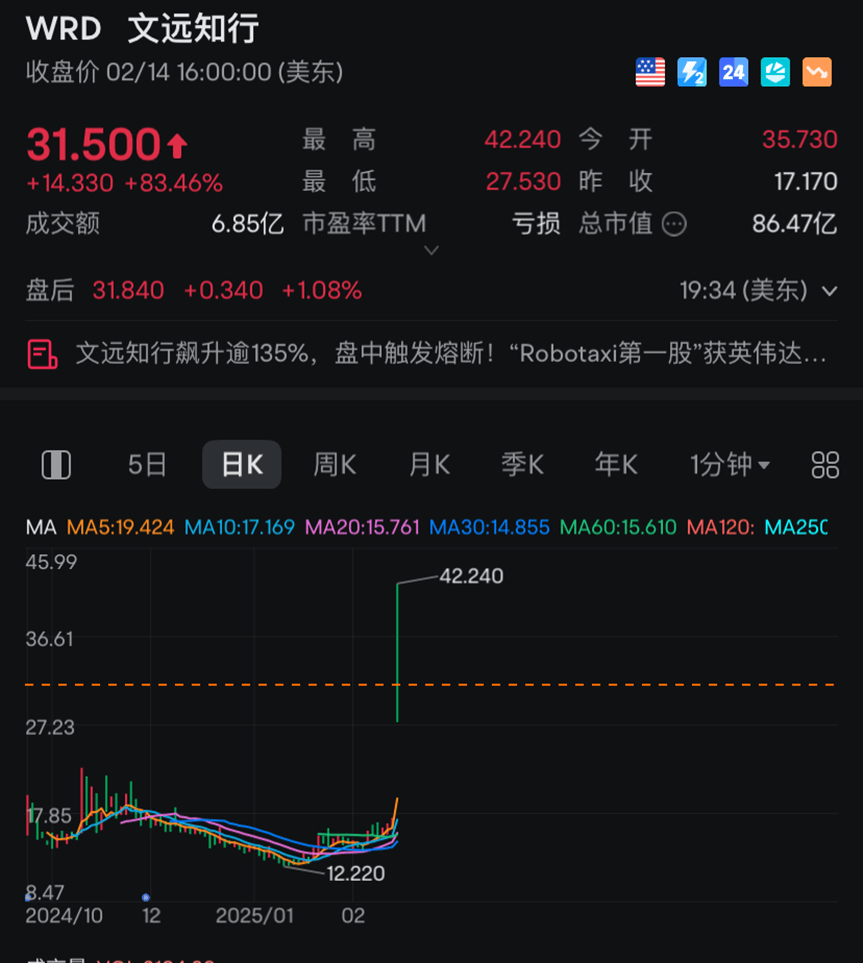Switch to the 5日 chart view

147,465
